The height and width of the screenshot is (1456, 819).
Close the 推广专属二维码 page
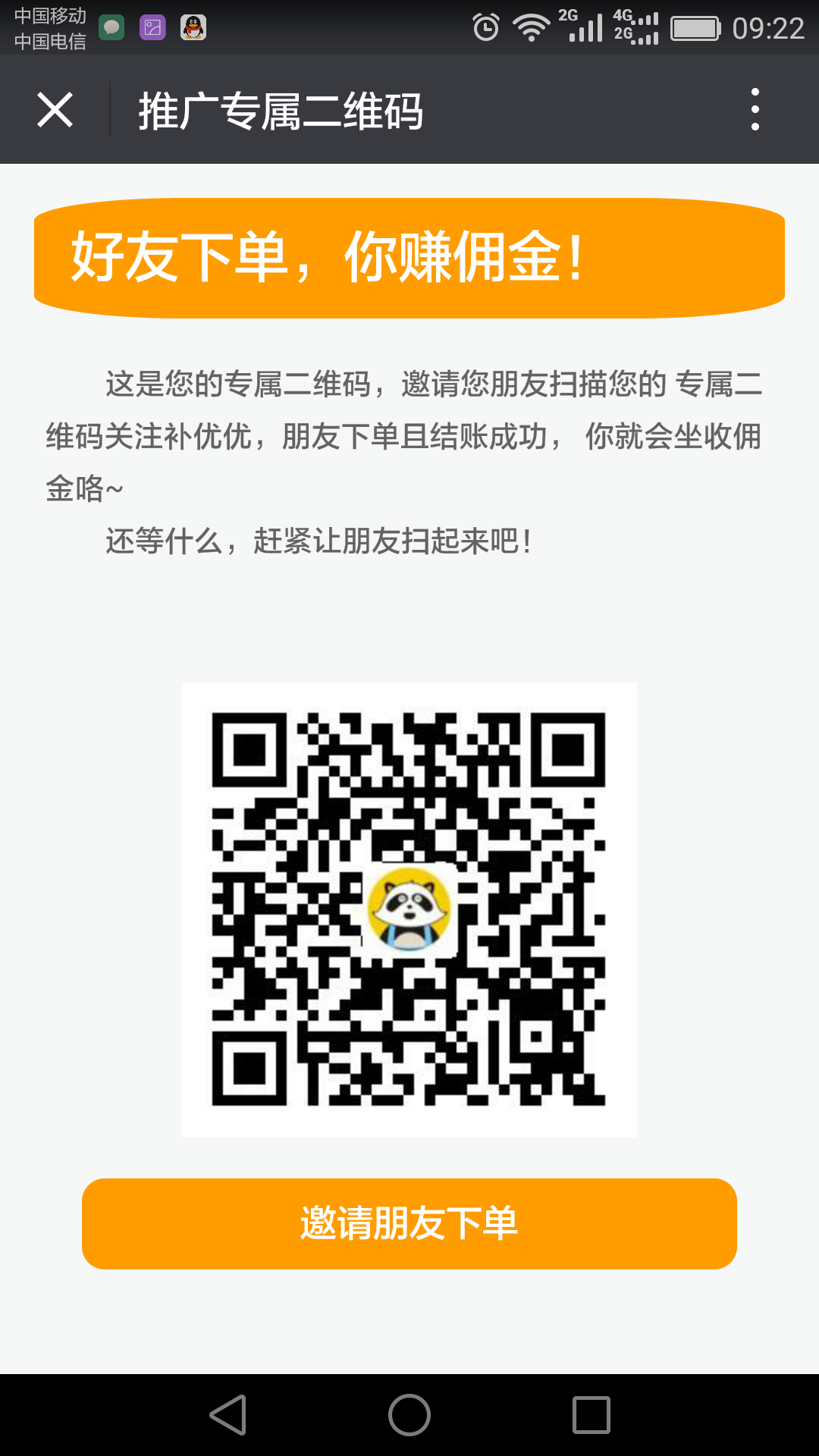(x=55, y=110)
